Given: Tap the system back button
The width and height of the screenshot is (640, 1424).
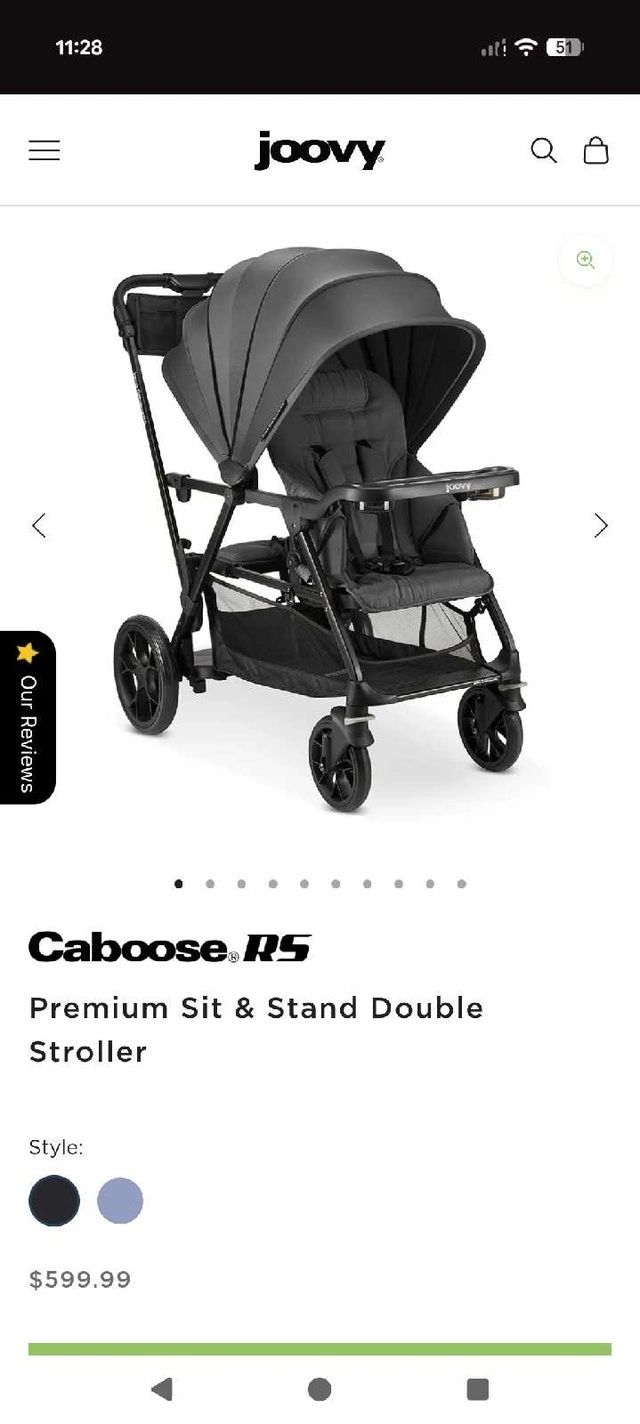Looking at the screenshot, I should 161,1389.
